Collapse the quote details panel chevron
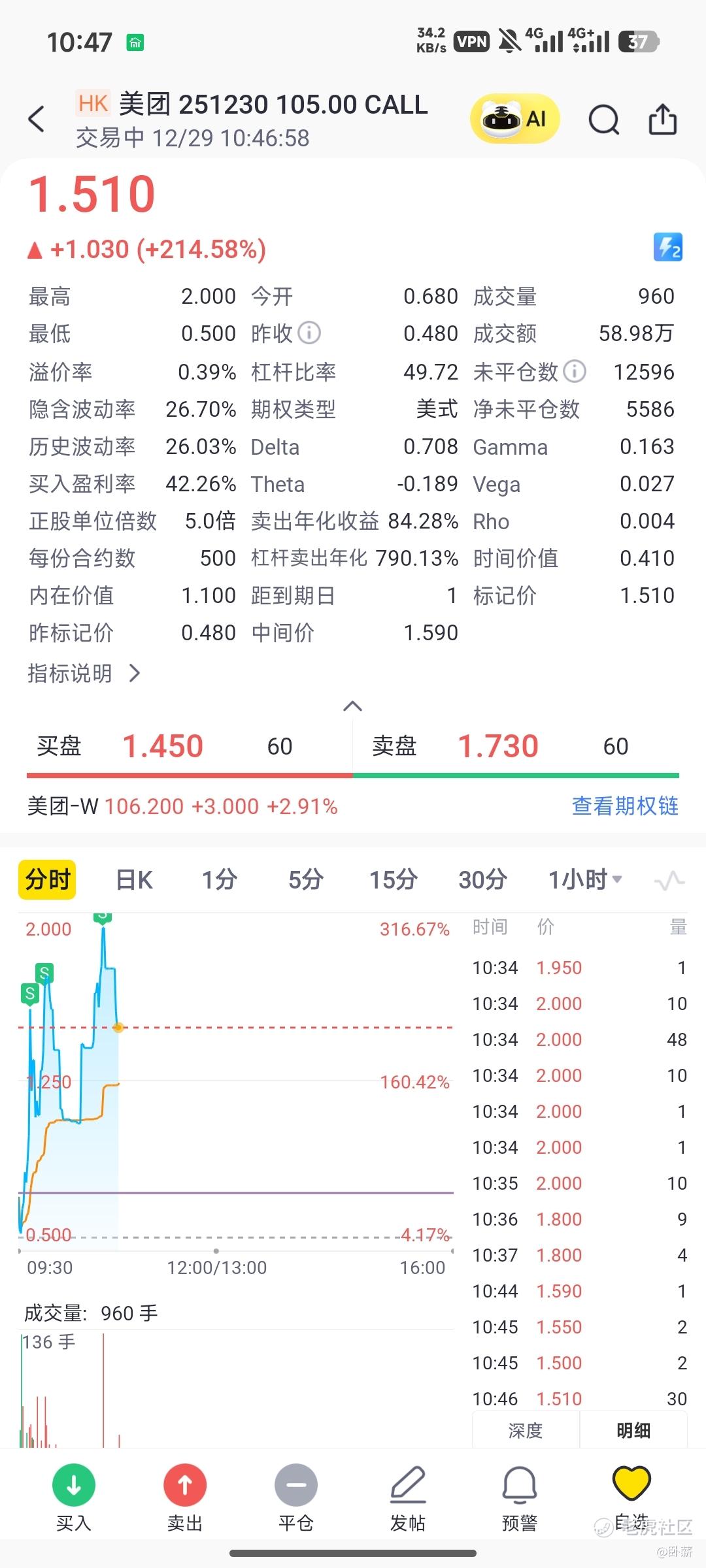Viewport: 706px width, 1568px height. click(x=352, y=706)
